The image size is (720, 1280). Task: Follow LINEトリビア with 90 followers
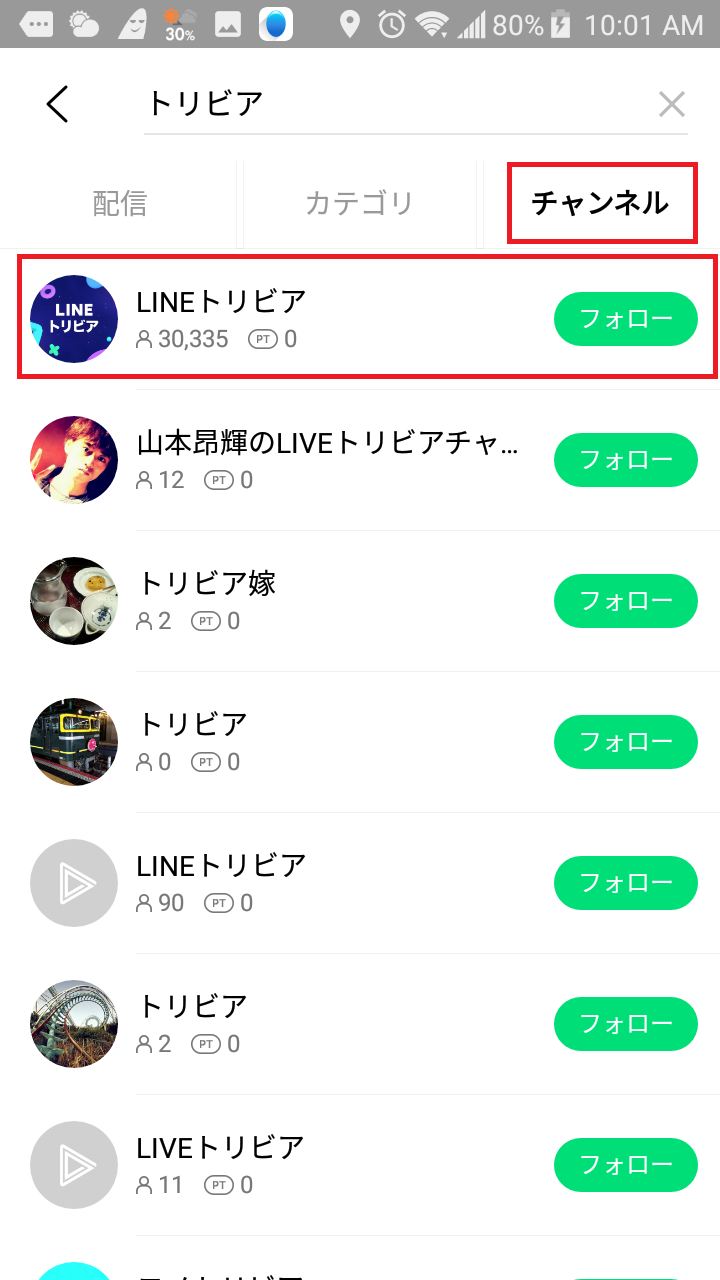[x=625, y=883]
